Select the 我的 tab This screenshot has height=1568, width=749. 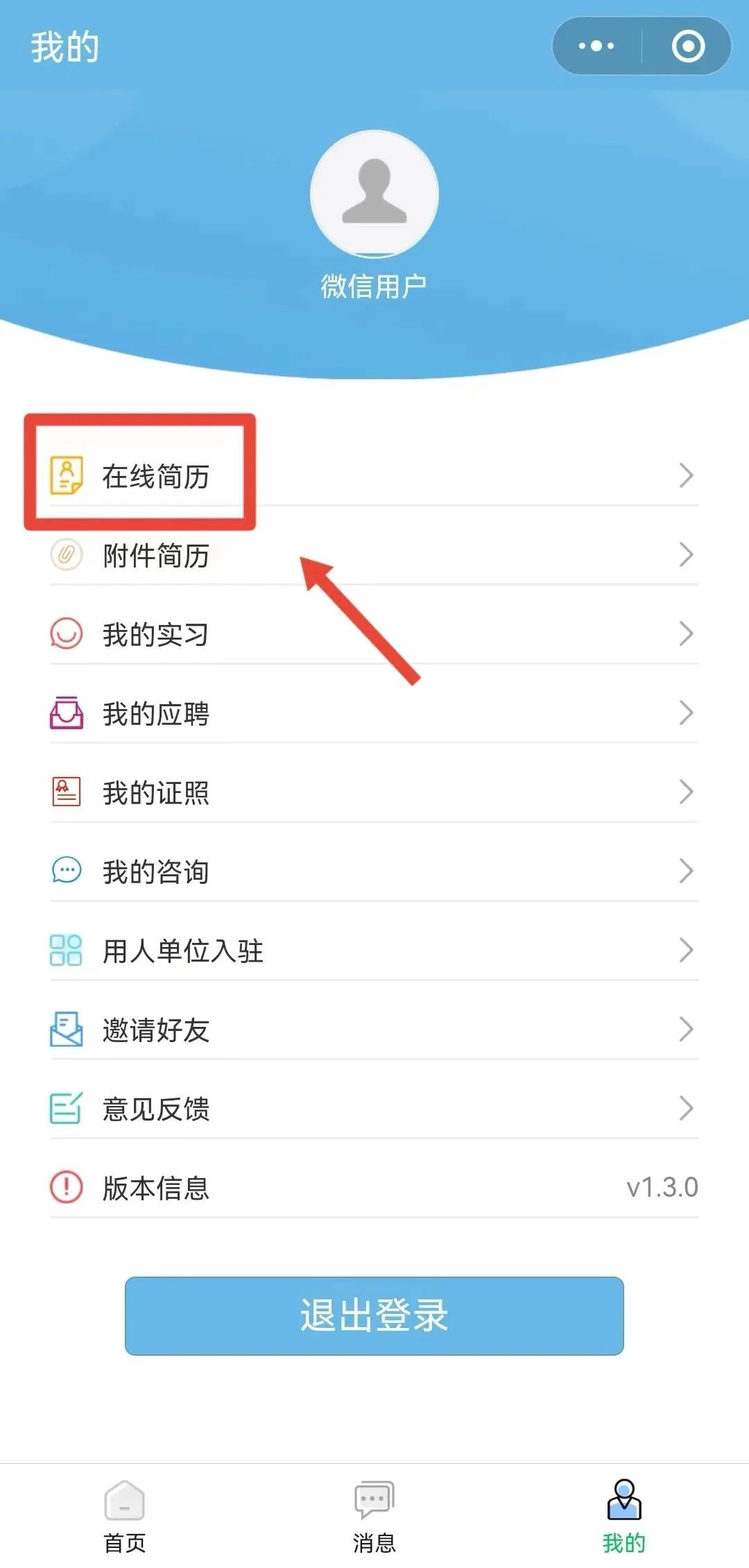pos(623,1517)
